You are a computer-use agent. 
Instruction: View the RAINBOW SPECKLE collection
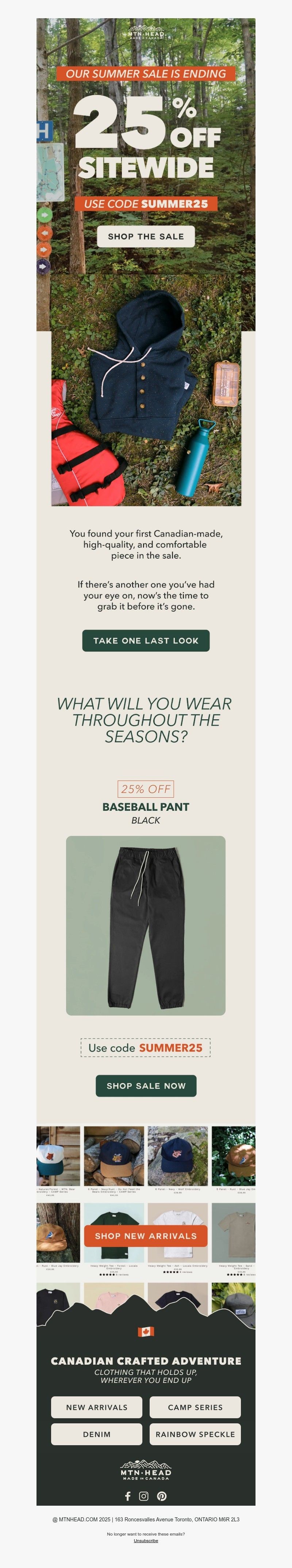point(195,1434)
